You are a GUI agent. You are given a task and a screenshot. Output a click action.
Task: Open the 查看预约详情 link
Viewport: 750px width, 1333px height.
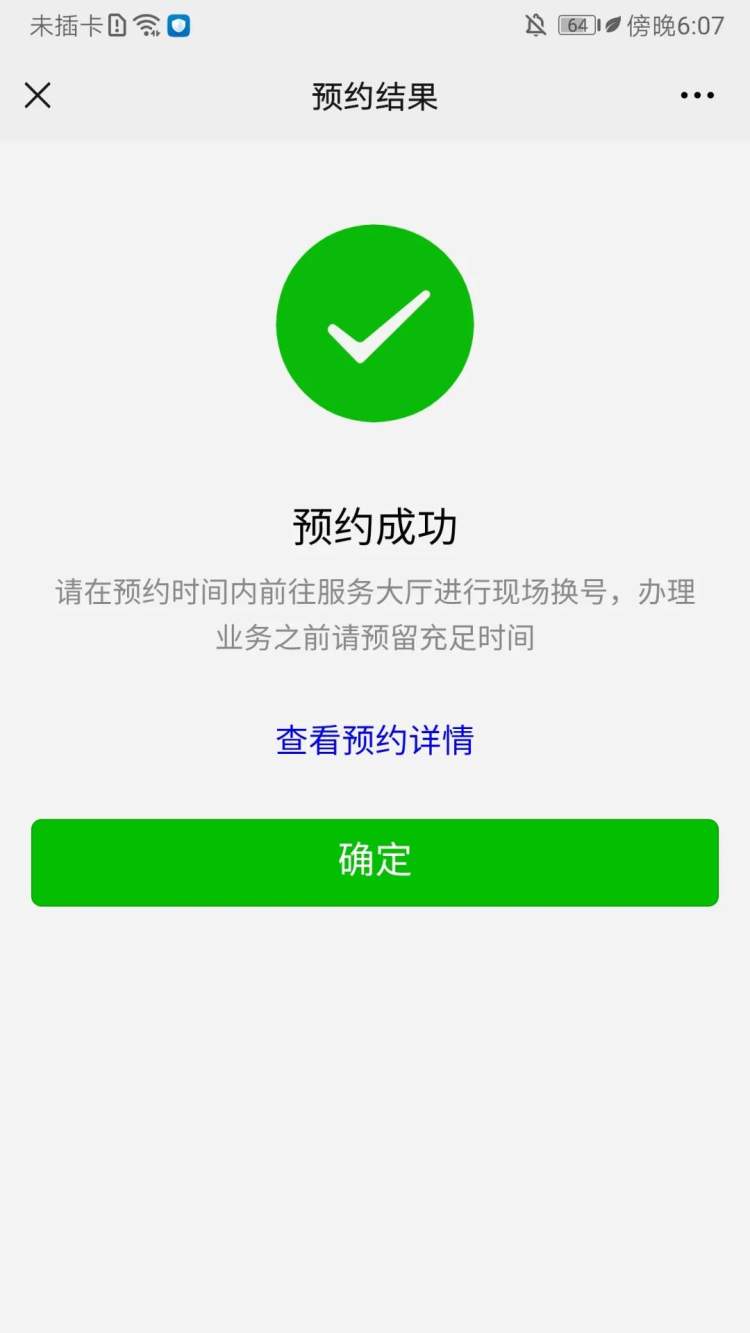[x=375, y=740]
